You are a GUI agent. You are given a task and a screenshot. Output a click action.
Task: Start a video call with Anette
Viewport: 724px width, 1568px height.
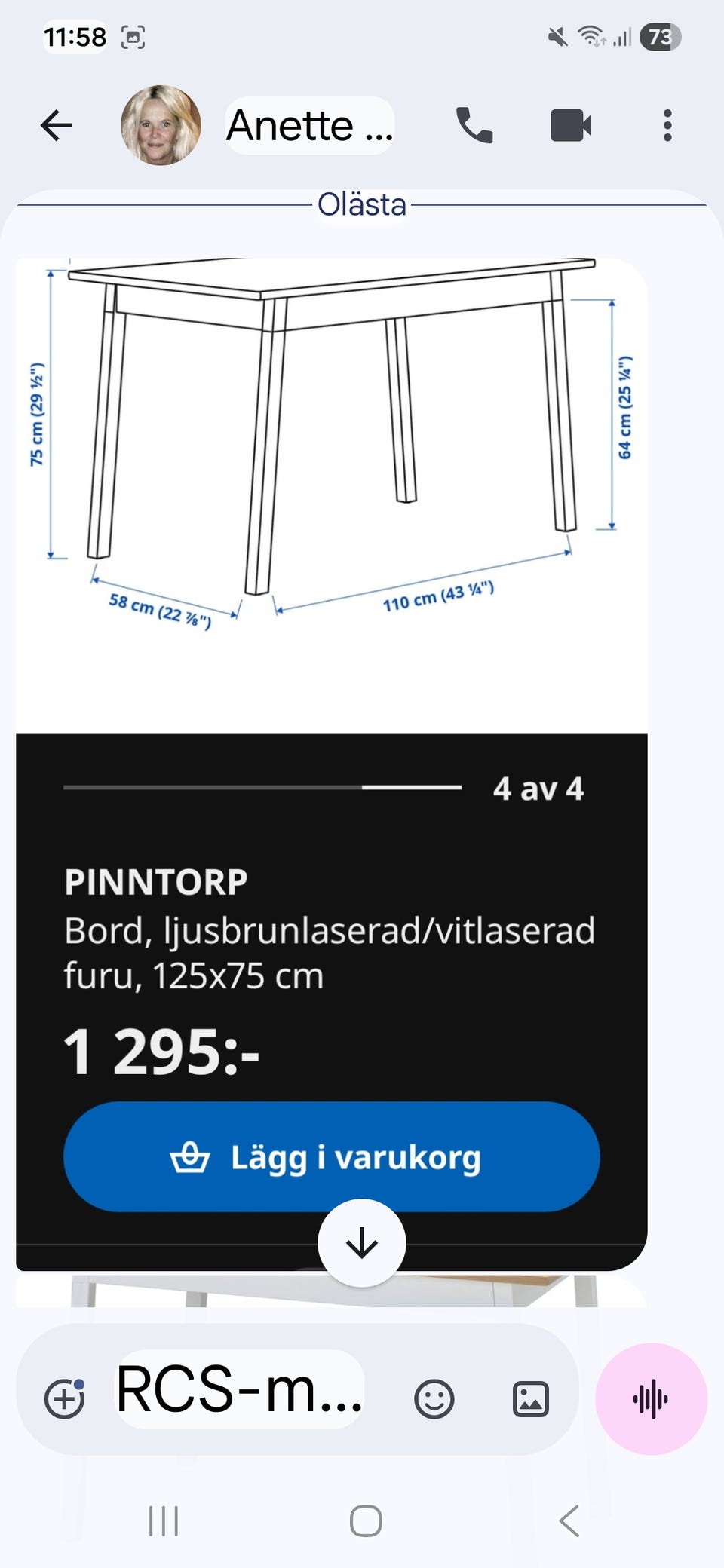[571, 125]
